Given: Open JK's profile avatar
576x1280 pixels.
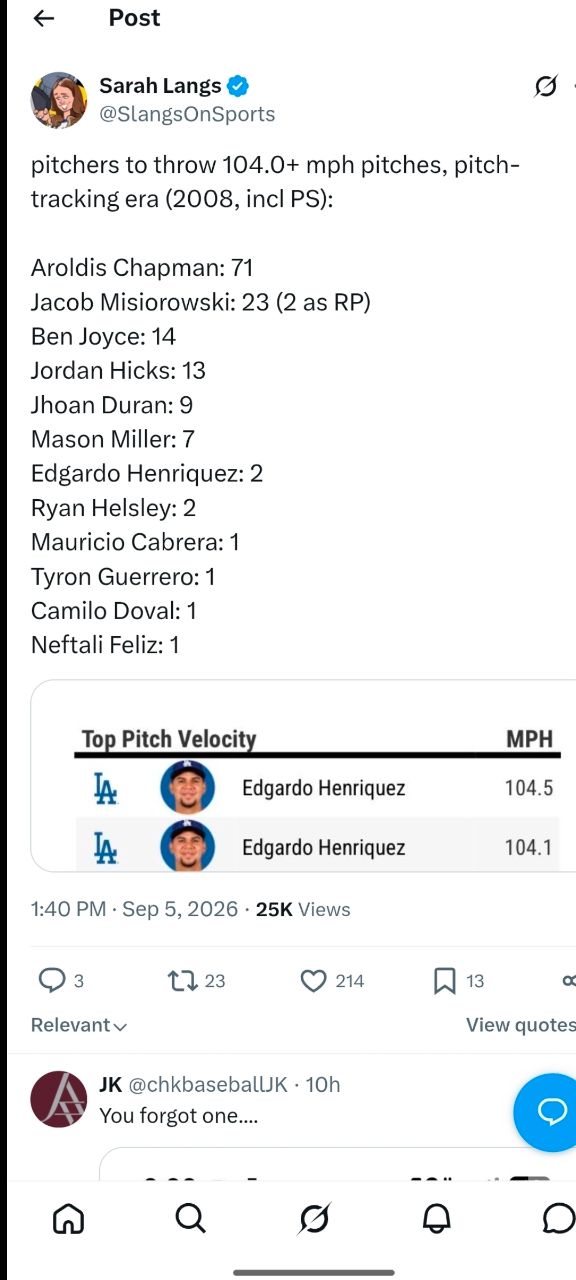Looking at the screenshot, I should click(59, 1099).
